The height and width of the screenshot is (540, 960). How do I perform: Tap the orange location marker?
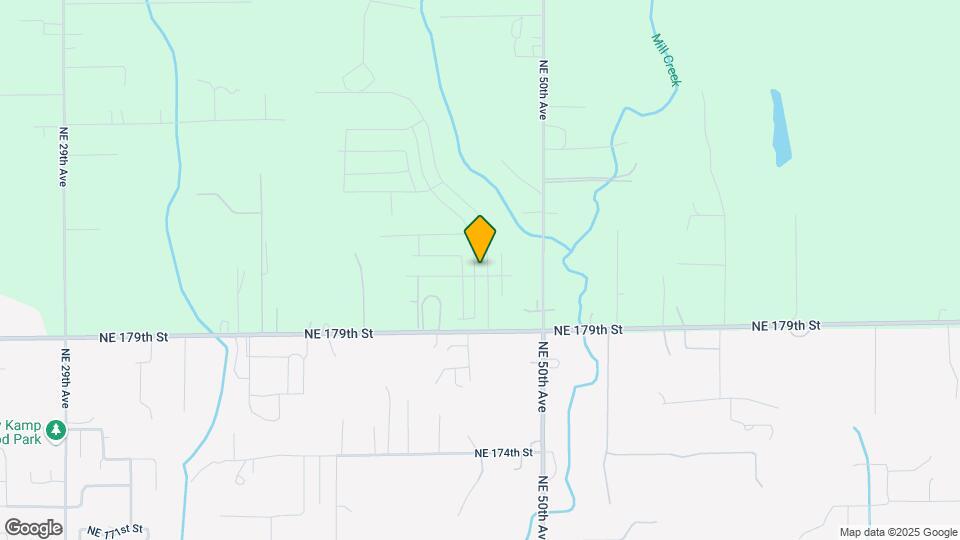click(480, 238)
